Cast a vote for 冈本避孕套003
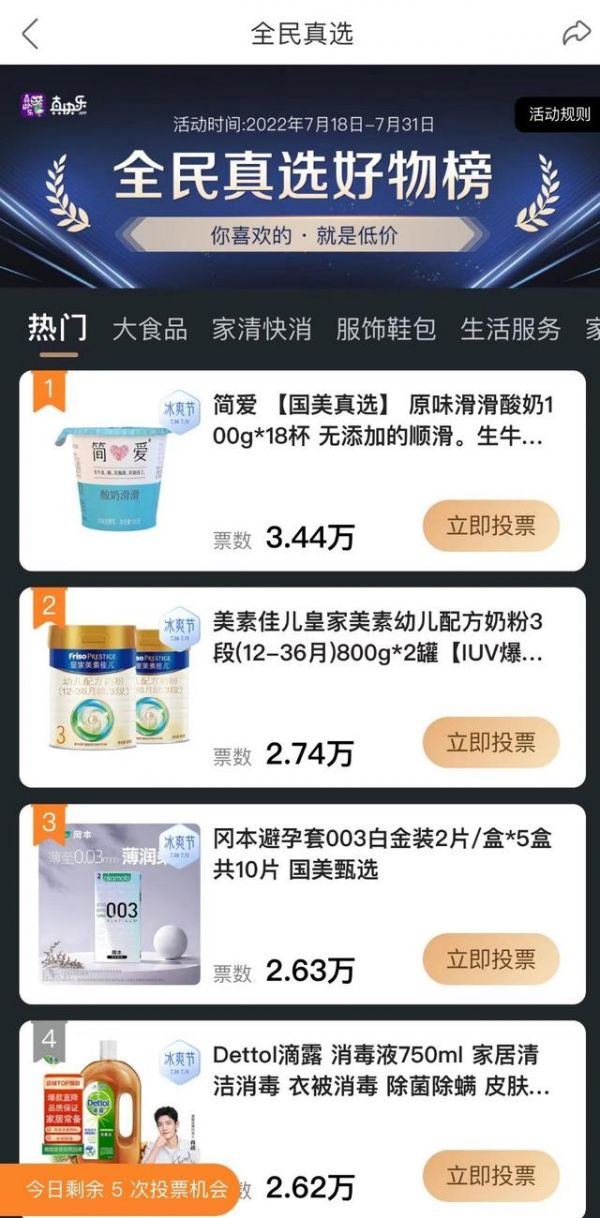 coord(490,960)
